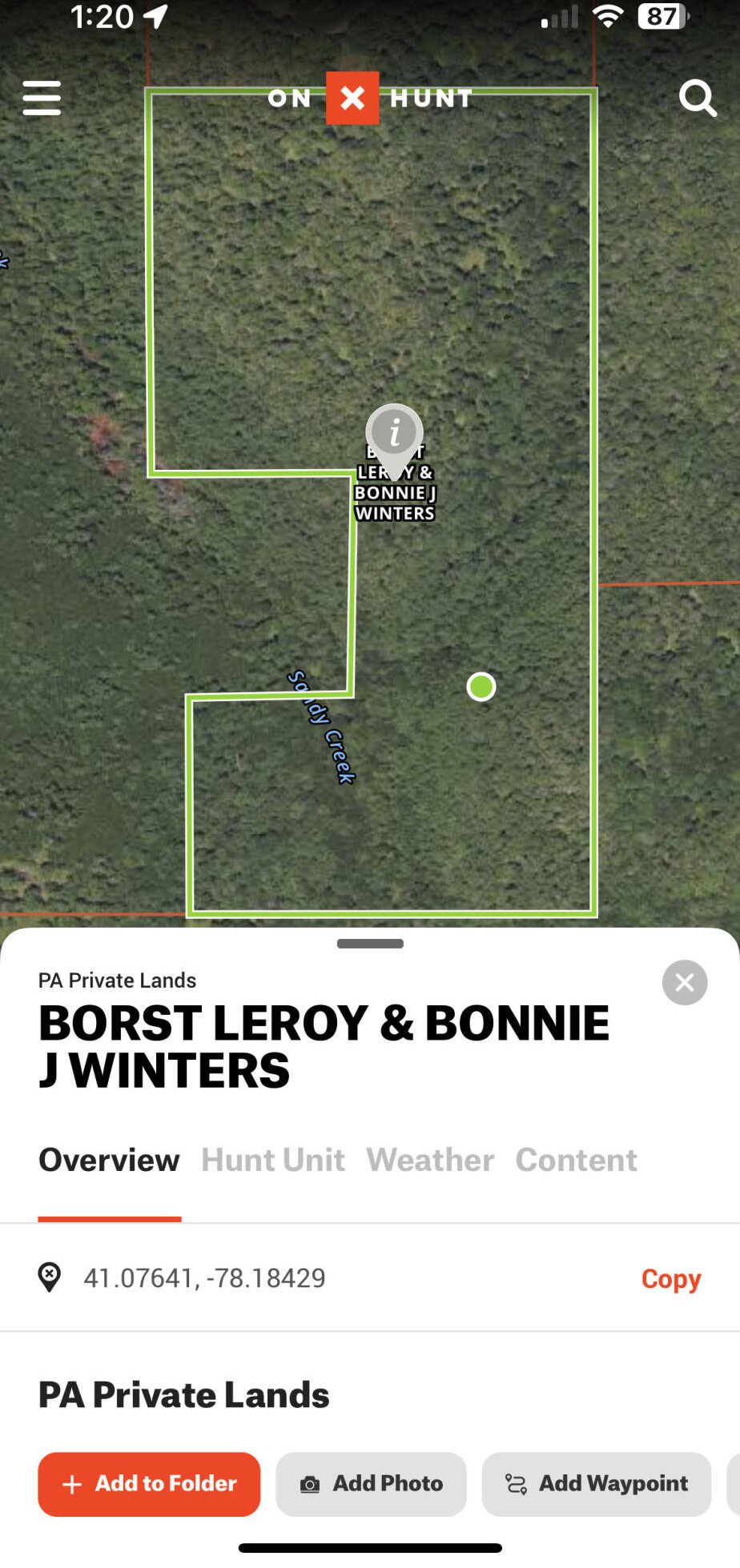
Task: Tap the panel drag handle
Action: coord(370,944)
